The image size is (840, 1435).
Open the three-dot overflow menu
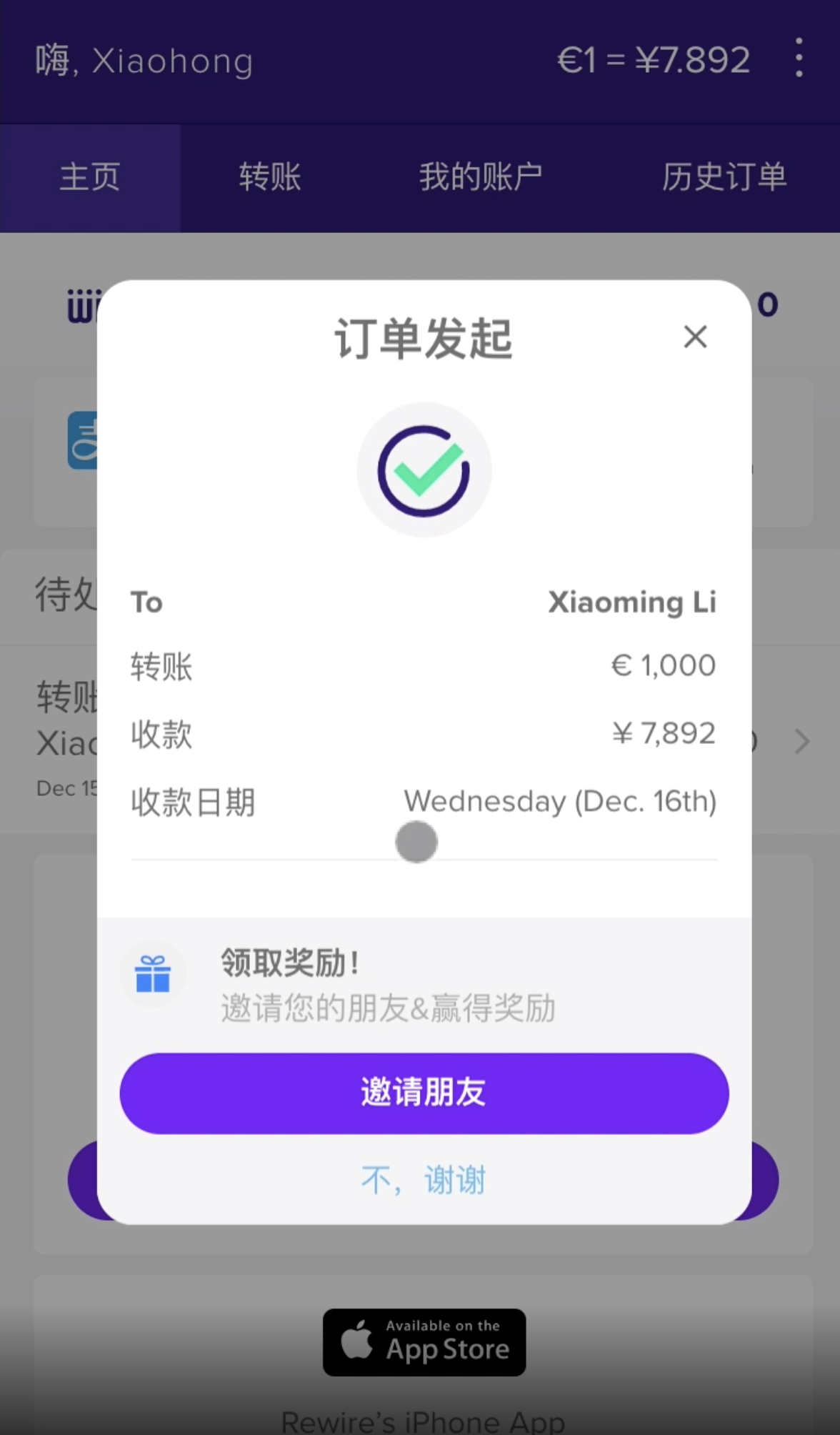(x=799, y=59)
